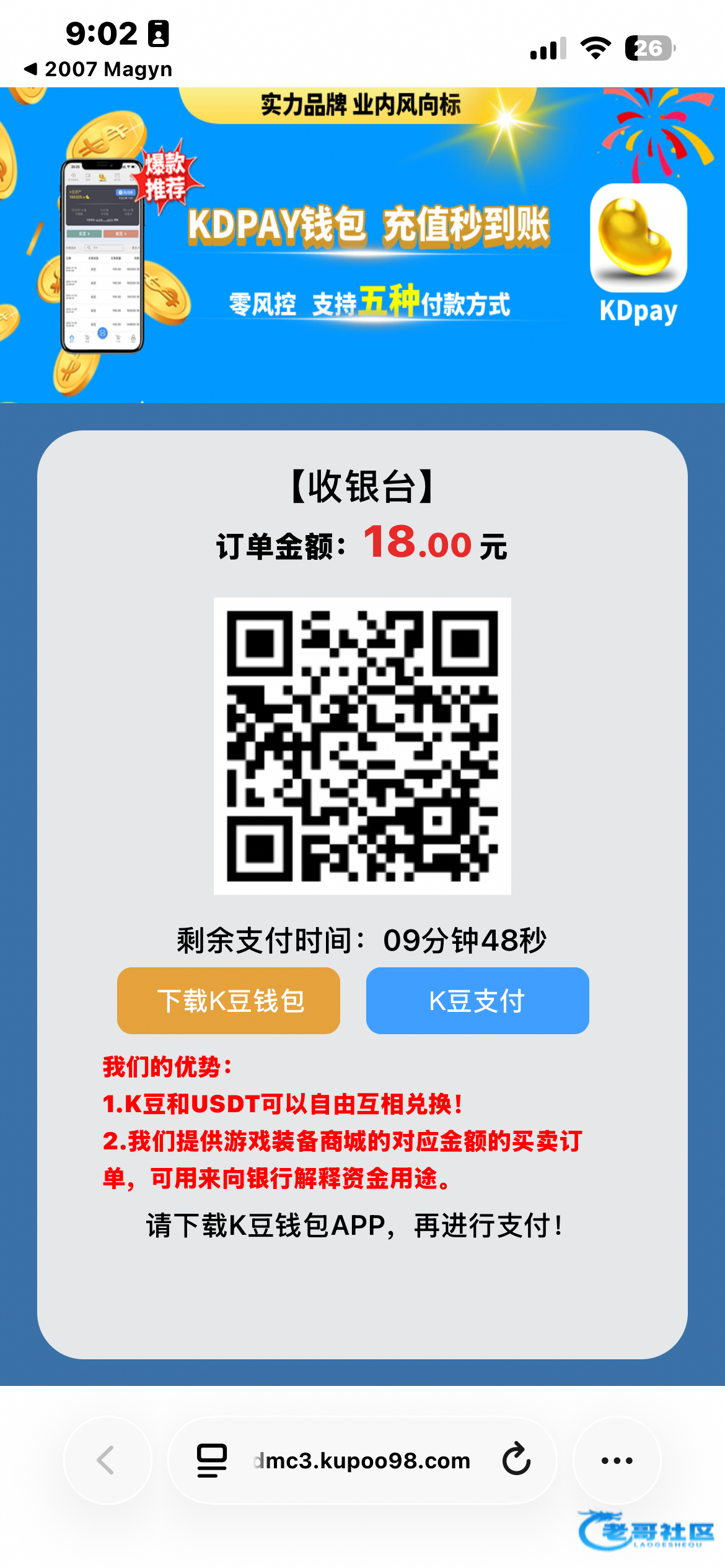Open the page settings icon in address bar
Screen dimensions: 725x1568
(211, 1460)
